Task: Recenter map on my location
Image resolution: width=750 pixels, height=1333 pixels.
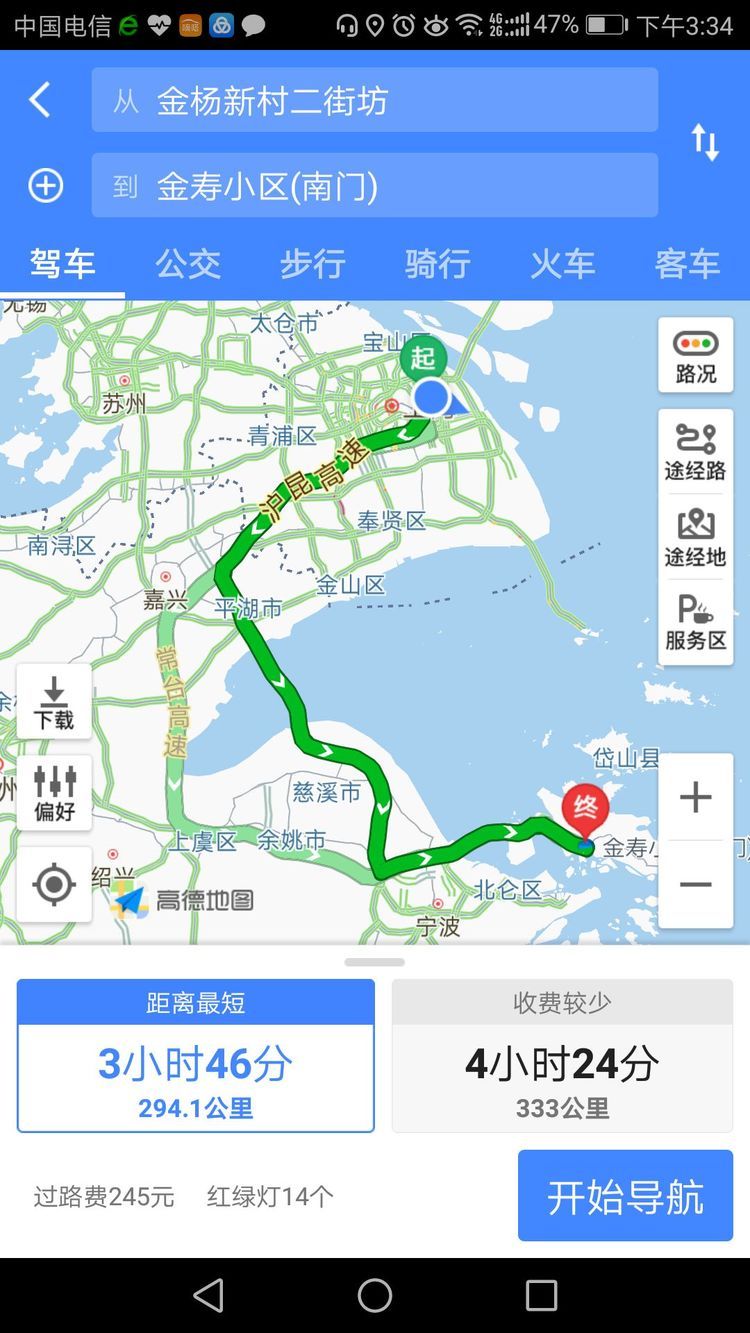Action: [54, 884]
